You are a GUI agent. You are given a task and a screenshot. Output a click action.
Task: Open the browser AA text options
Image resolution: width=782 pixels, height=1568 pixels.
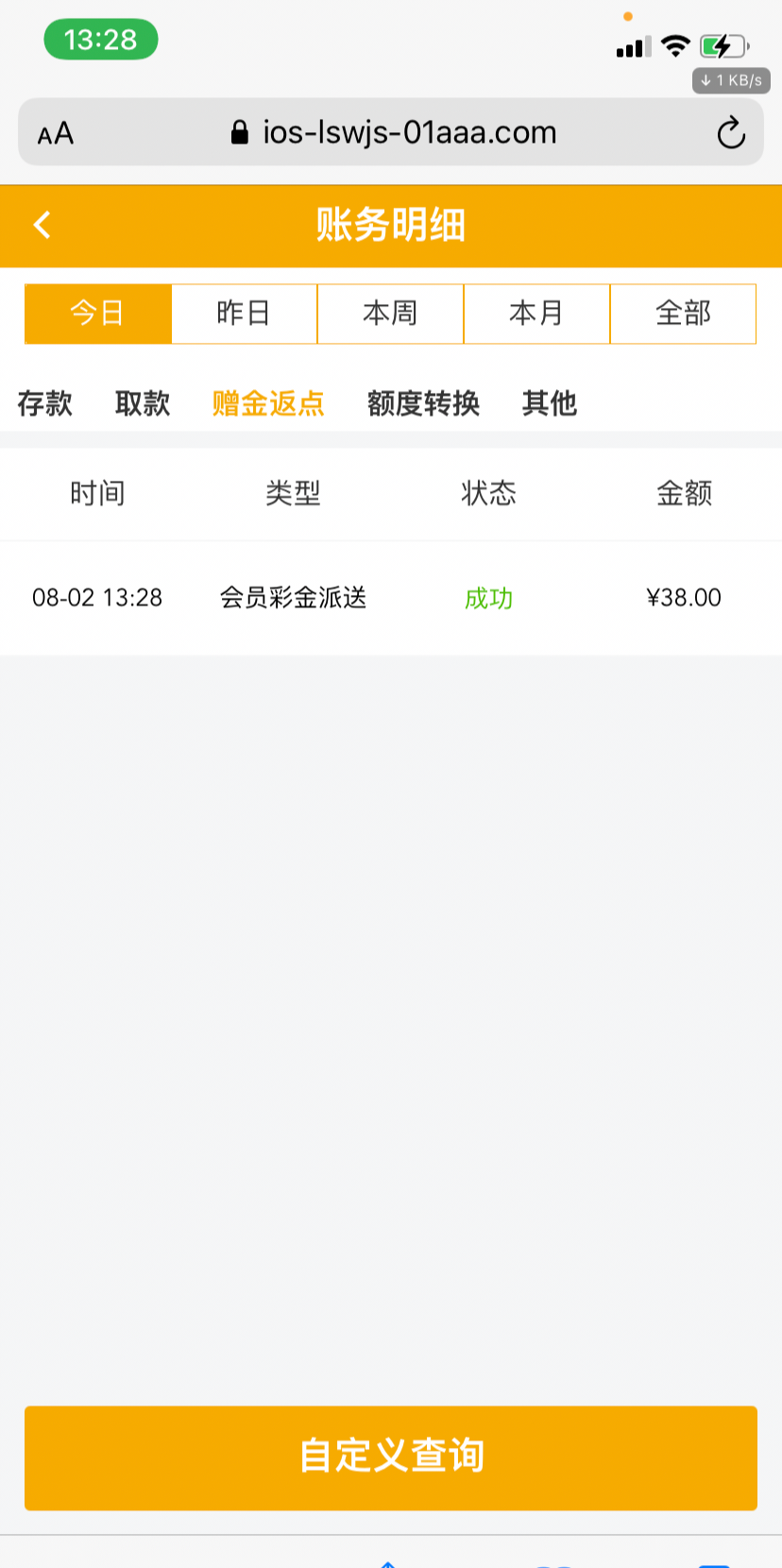[56, 133]
